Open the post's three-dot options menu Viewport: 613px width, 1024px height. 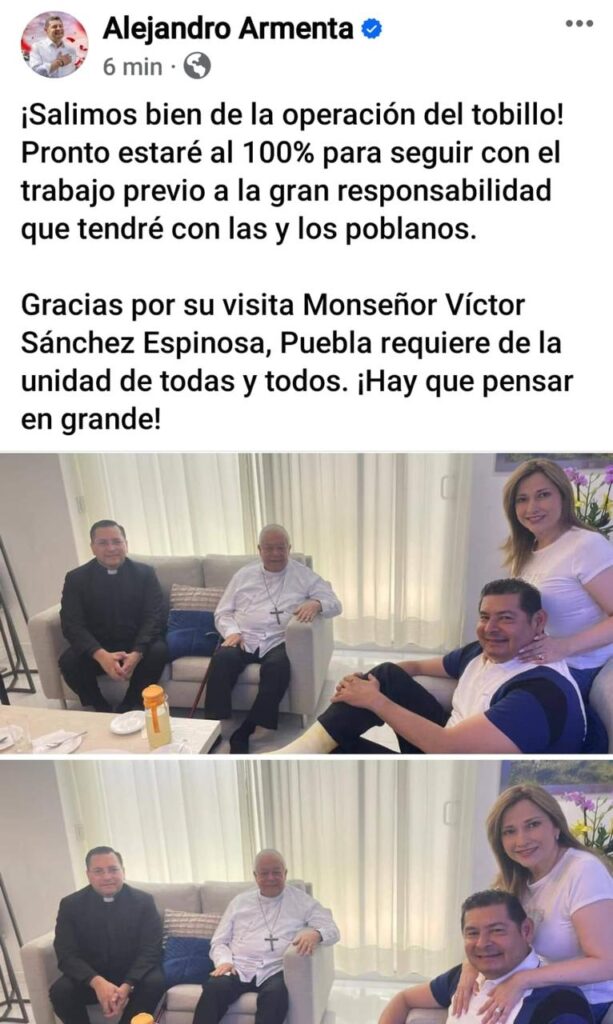pyautogui.click(x=579, y=24)
